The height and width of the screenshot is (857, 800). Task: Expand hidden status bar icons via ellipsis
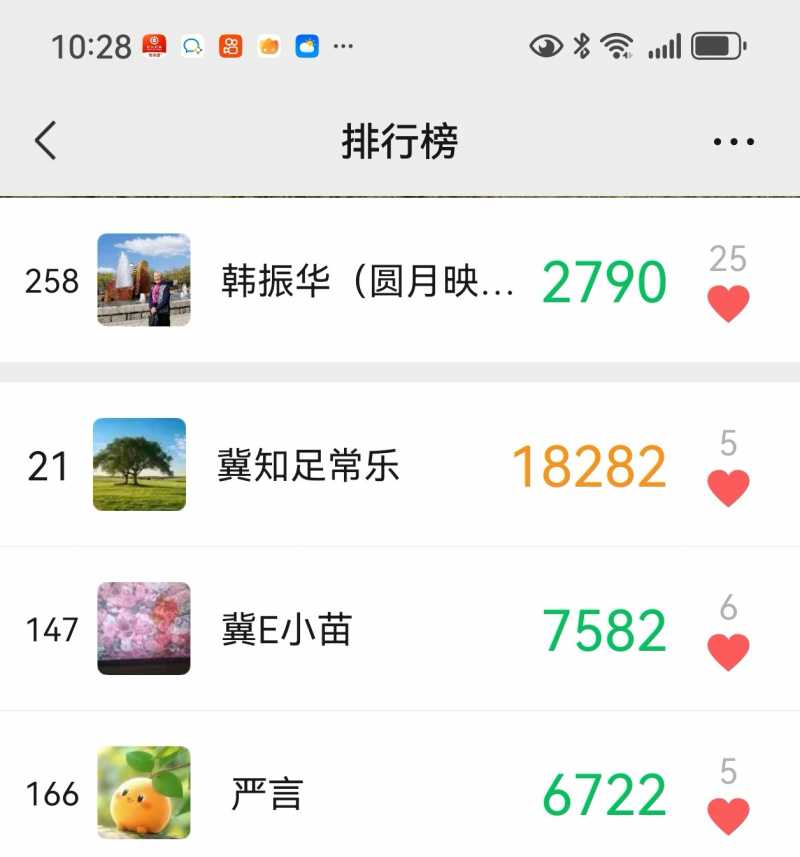tap(343, 45)
